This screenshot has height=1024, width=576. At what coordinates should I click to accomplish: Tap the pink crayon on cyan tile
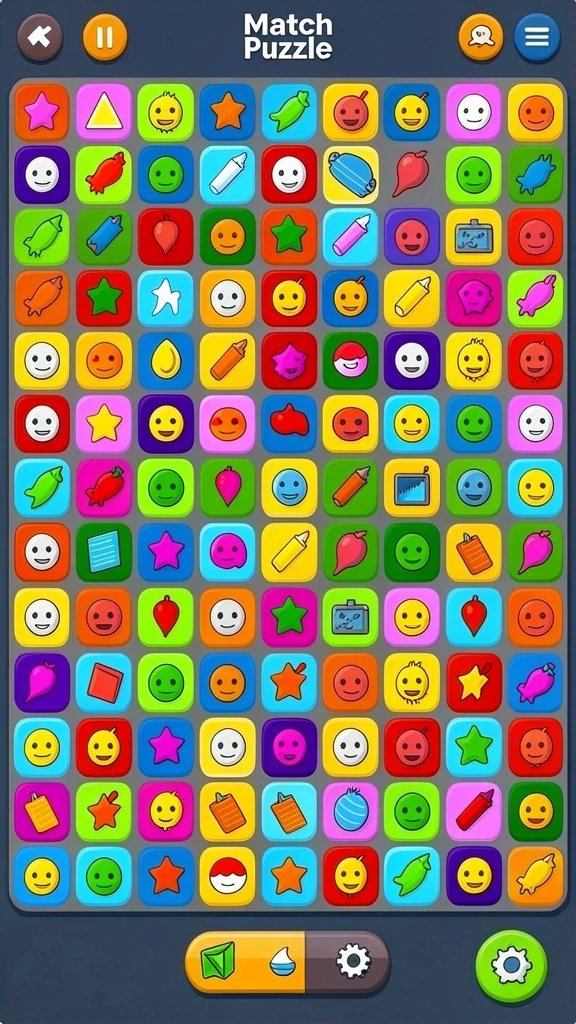coord(351,236)
